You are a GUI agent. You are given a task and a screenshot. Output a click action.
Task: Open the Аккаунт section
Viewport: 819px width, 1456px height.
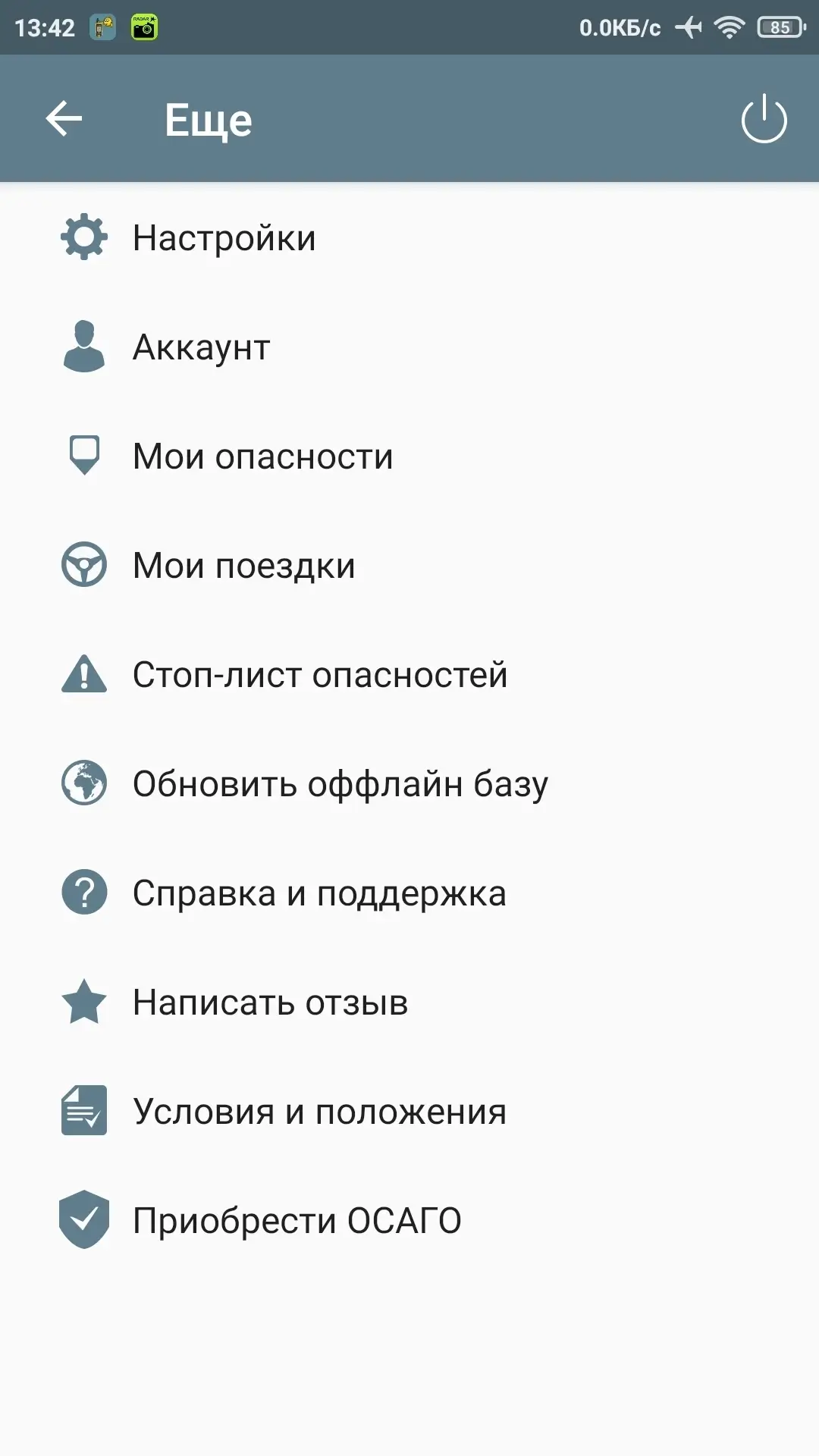(x=409, y=347)
